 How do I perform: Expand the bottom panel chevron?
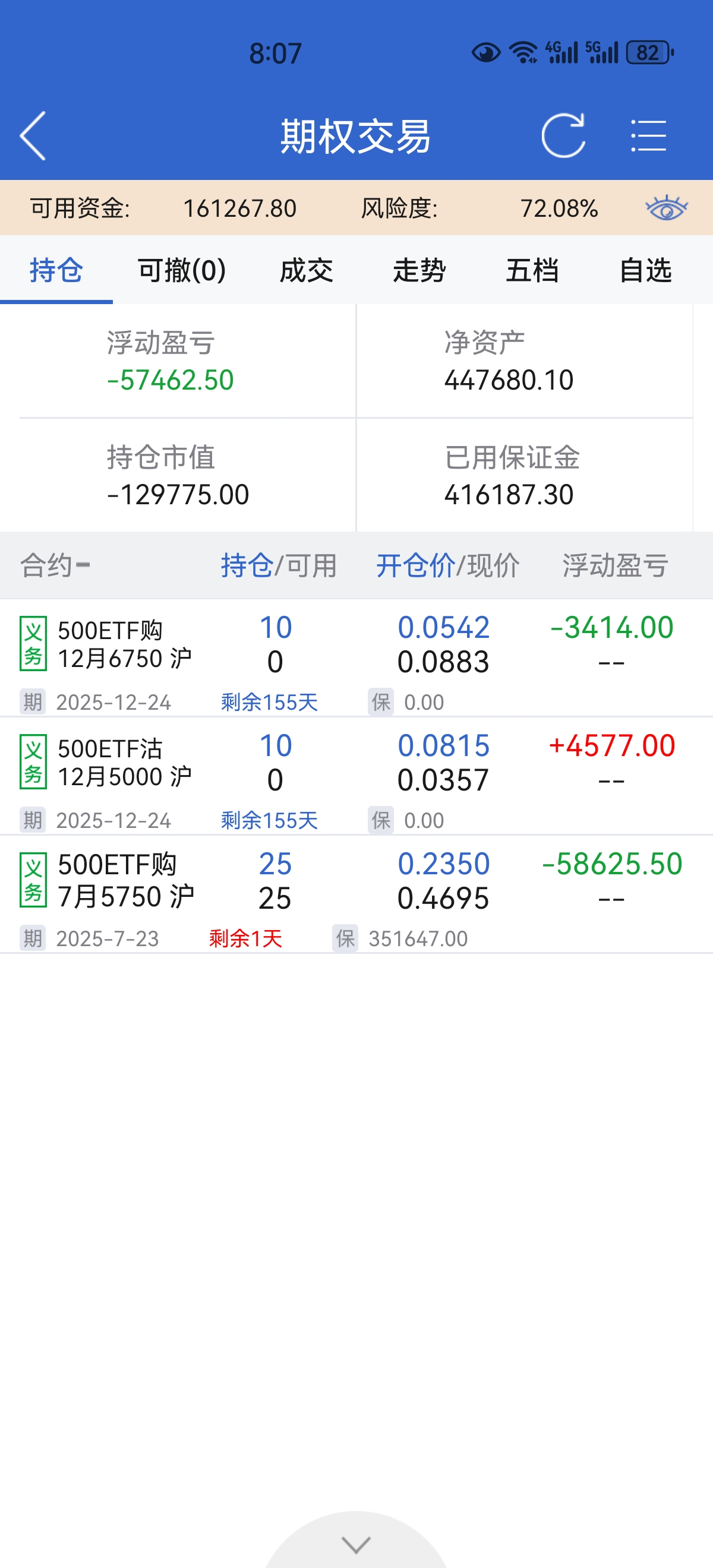coord(356,1544)
